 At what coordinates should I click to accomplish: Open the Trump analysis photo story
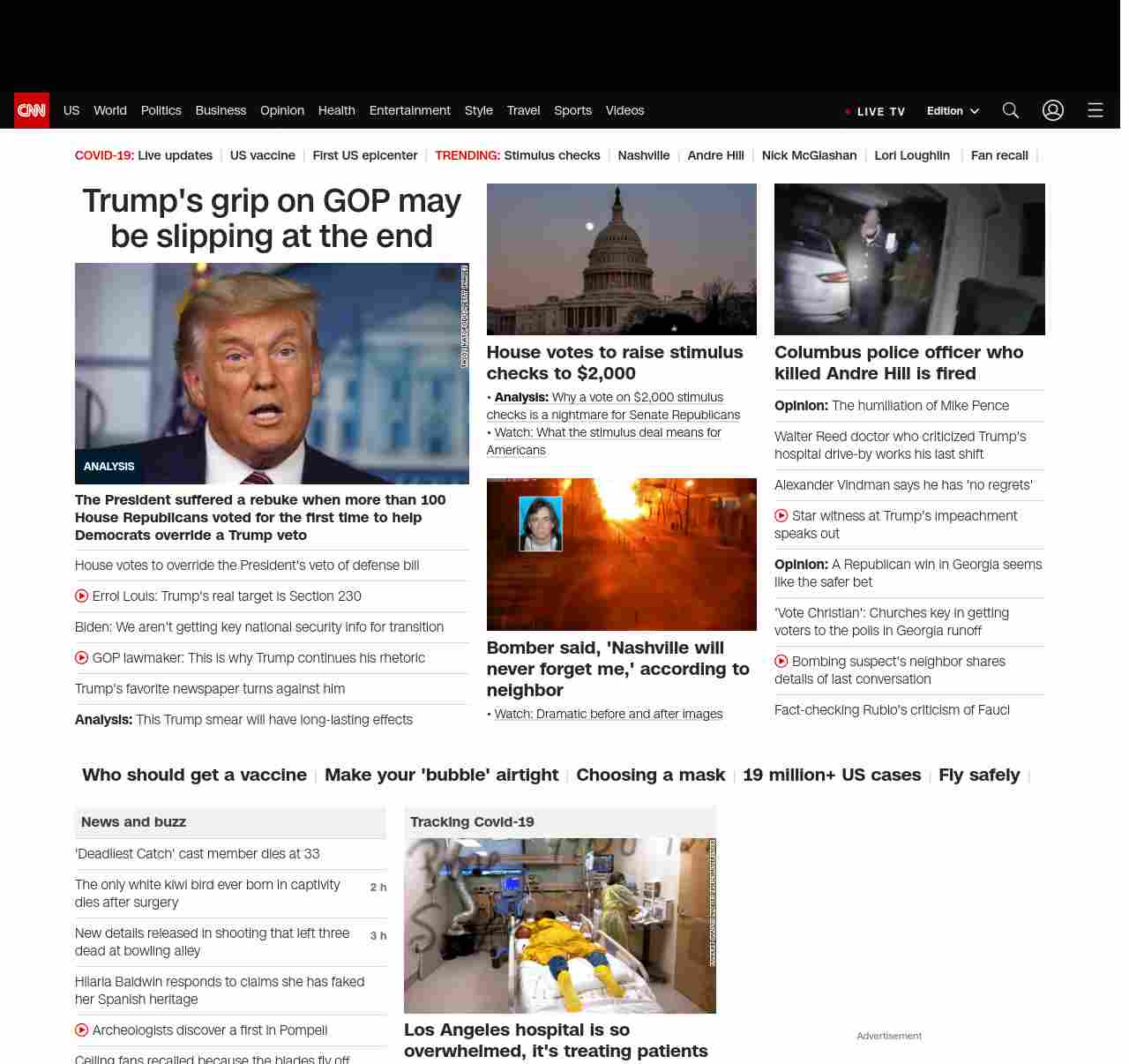point(272,373)
